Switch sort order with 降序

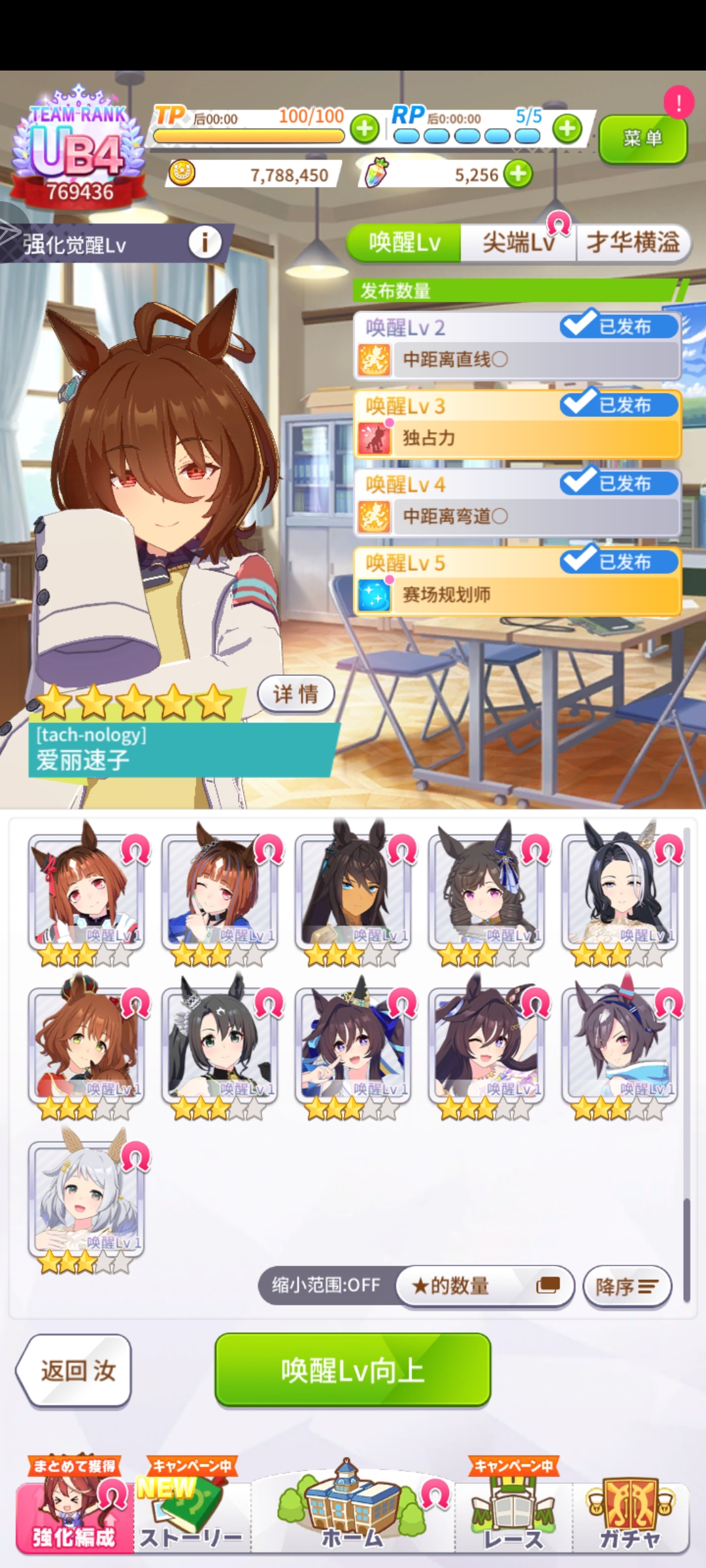pyautogui.click(x=626, y=1286)
